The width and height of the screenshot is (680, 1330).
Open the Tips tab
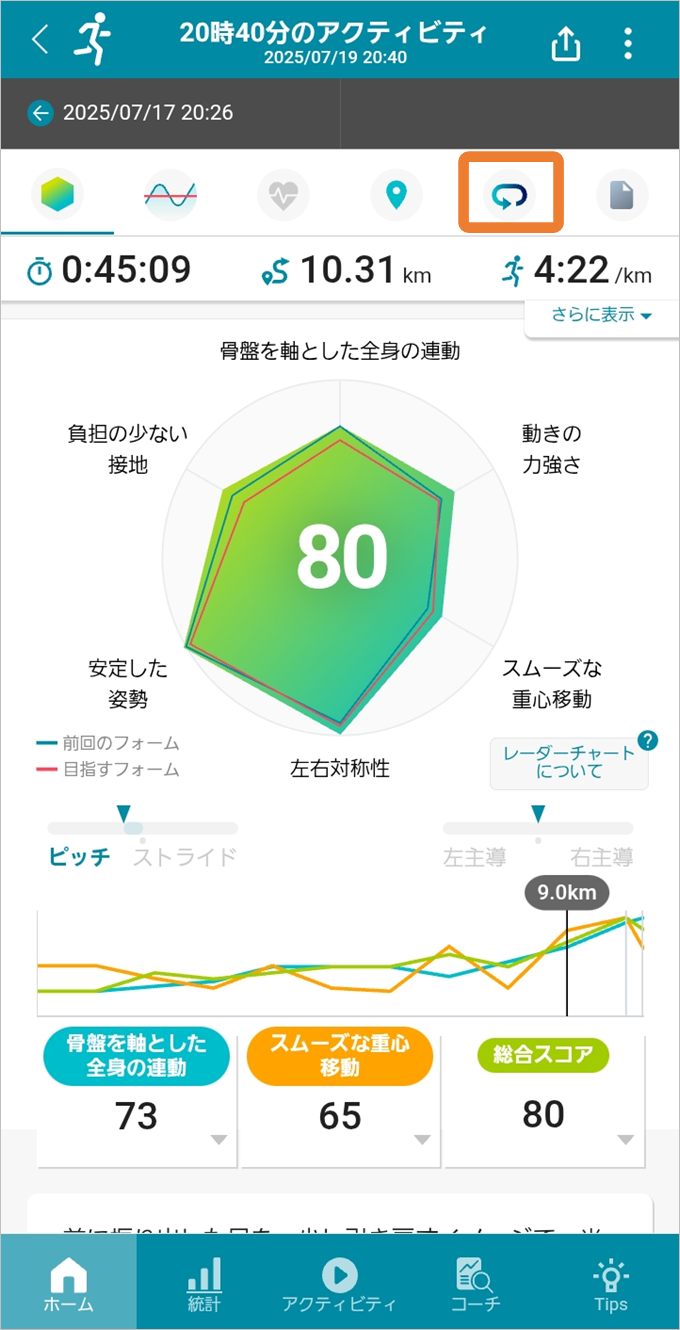(x=610, y=1283)
